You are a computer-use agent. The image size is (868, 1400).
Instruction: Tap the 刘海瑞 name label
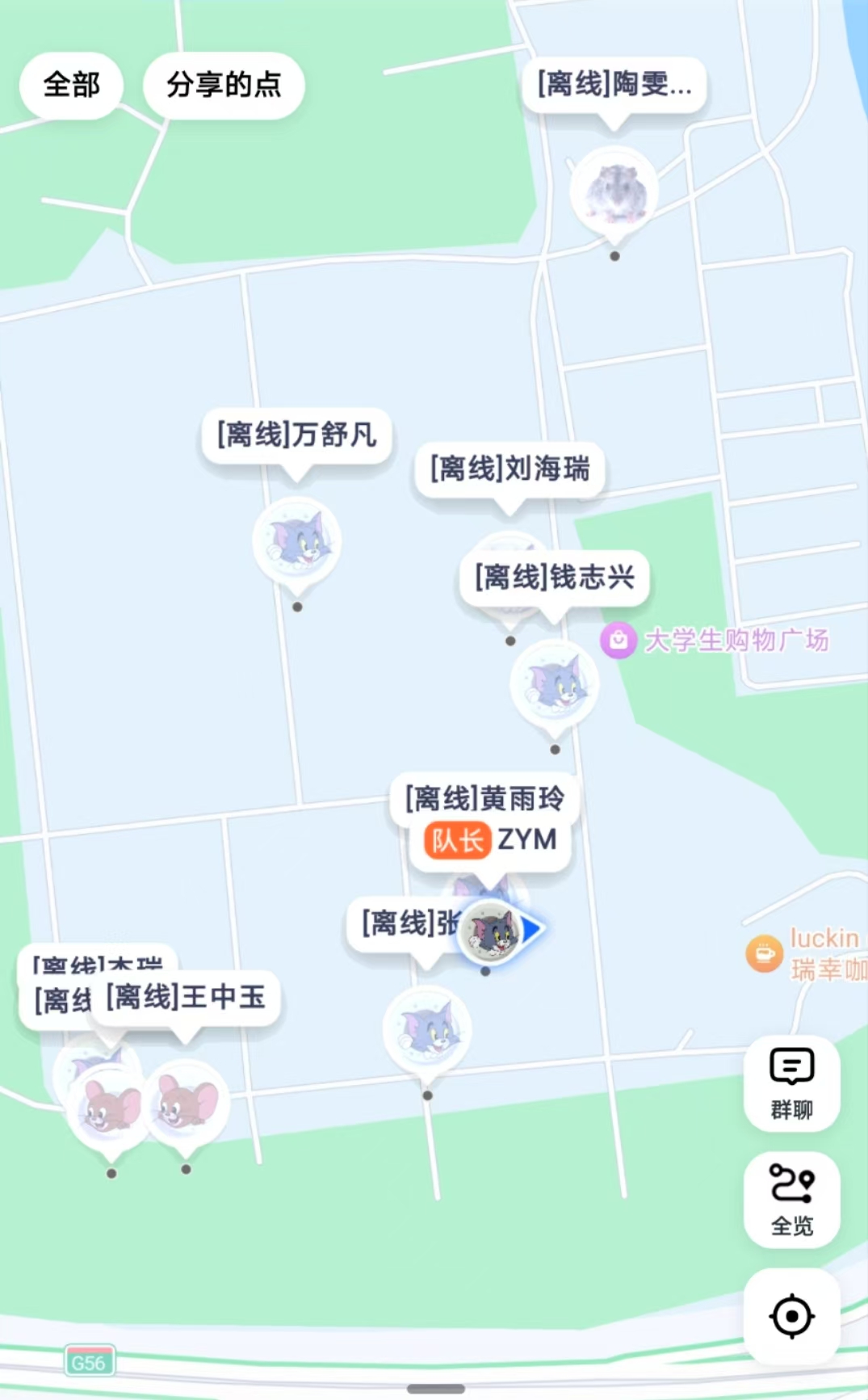tap(509, 469)
